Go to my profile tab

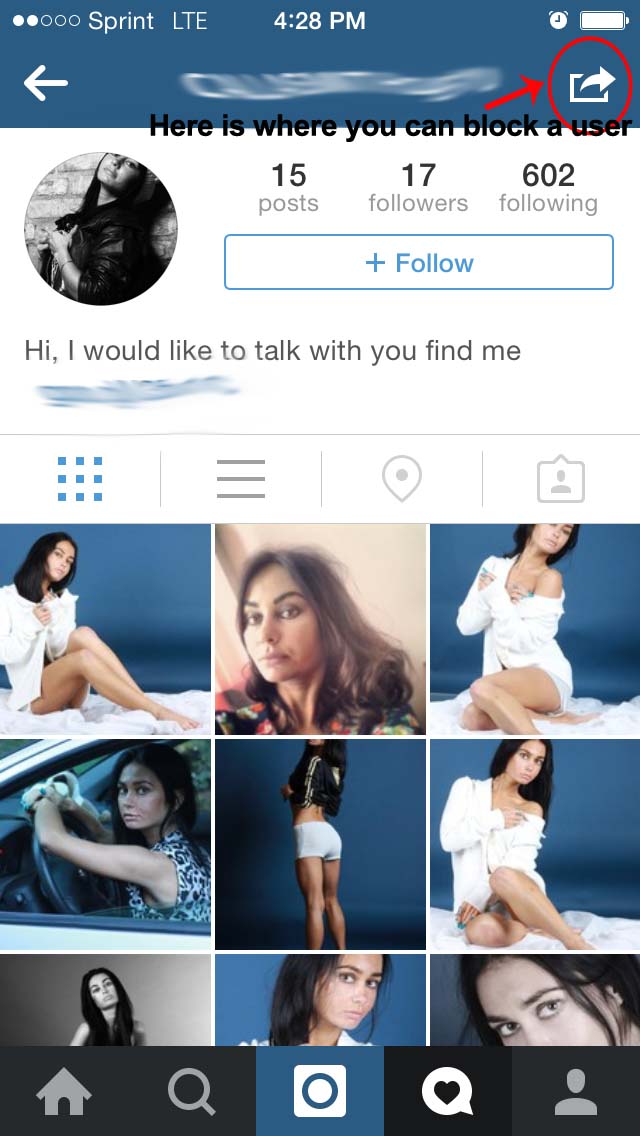(576, 1091)
